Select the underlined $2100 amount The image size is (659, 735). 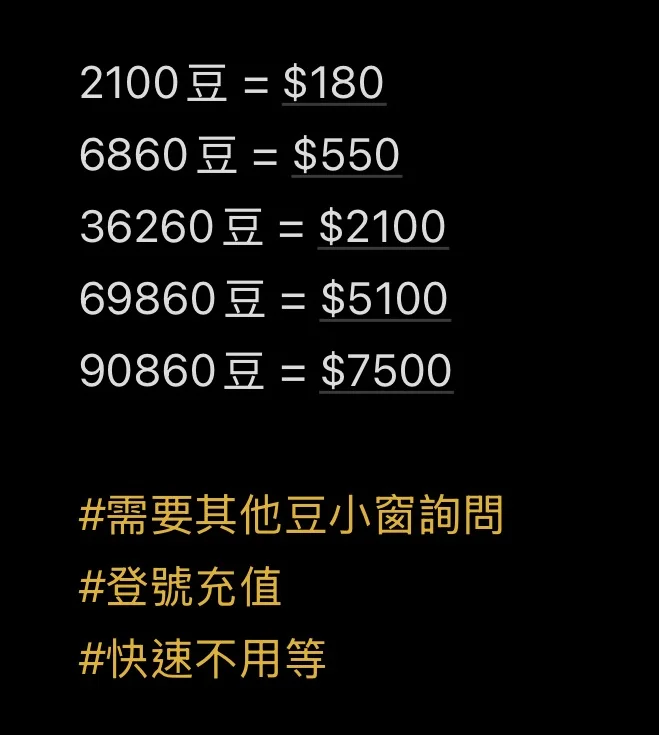(x=382, y=228)
